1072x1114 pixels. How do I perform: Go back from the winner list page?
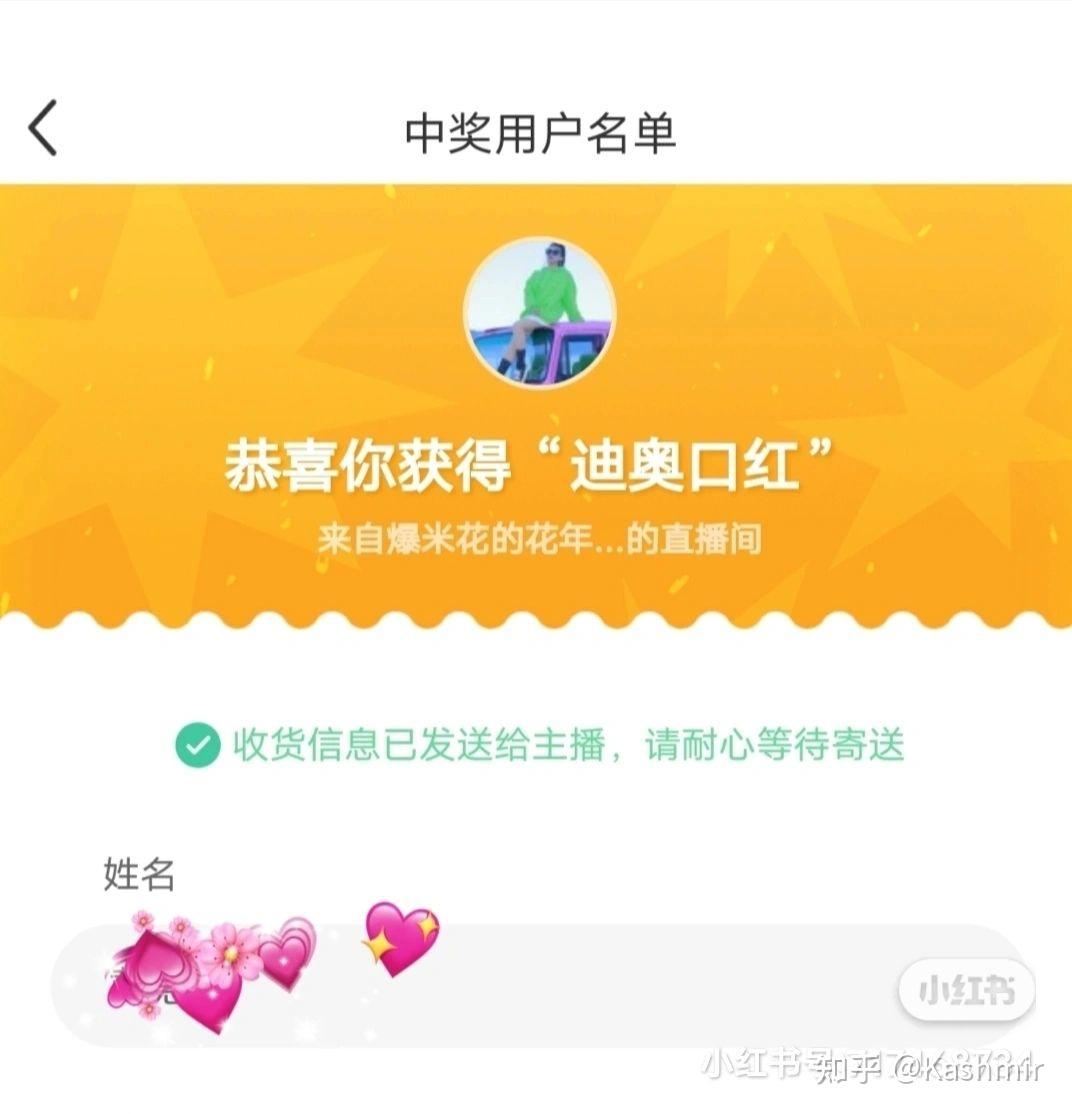click(42, 129)
